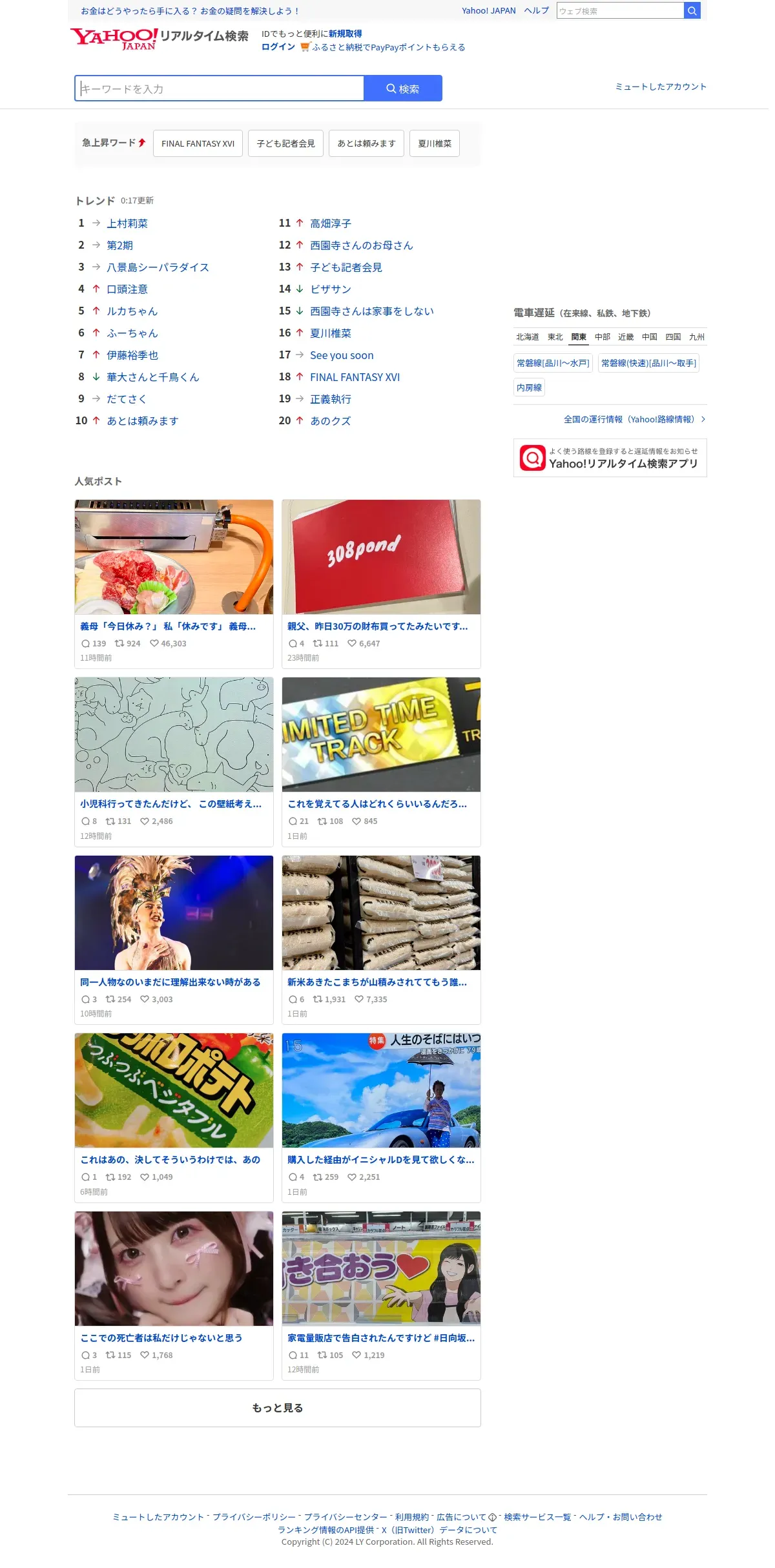The image size is (775, 1568).
Task: Open trend number 1, 上村莉菜
Action: (x=127, y=223)
